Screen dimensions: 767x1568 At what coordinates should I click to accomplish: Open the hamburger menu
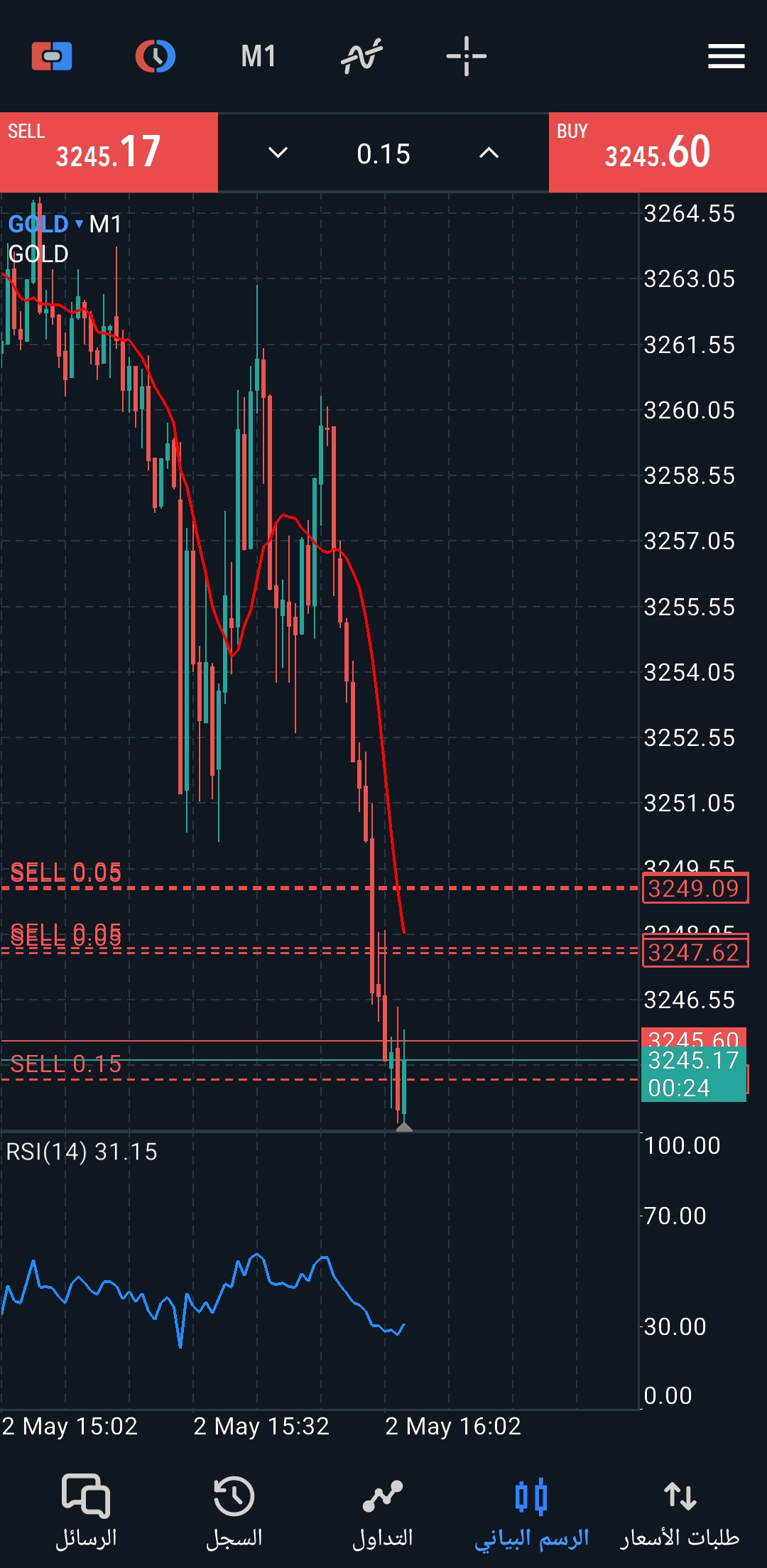click(726, 56)
